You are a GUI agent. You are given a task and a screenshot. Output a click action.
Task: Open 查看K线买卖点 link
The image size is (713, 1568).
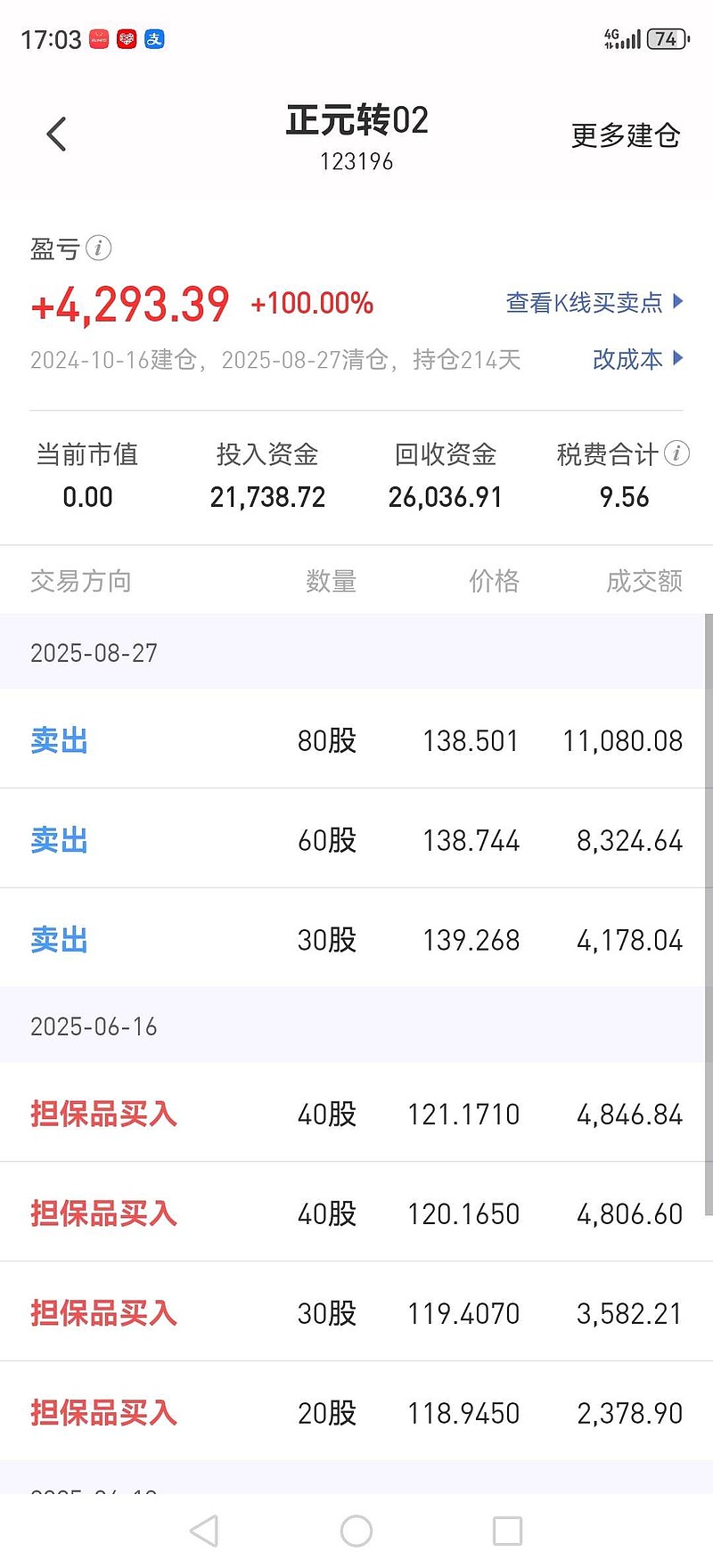(x=594, y=303)
